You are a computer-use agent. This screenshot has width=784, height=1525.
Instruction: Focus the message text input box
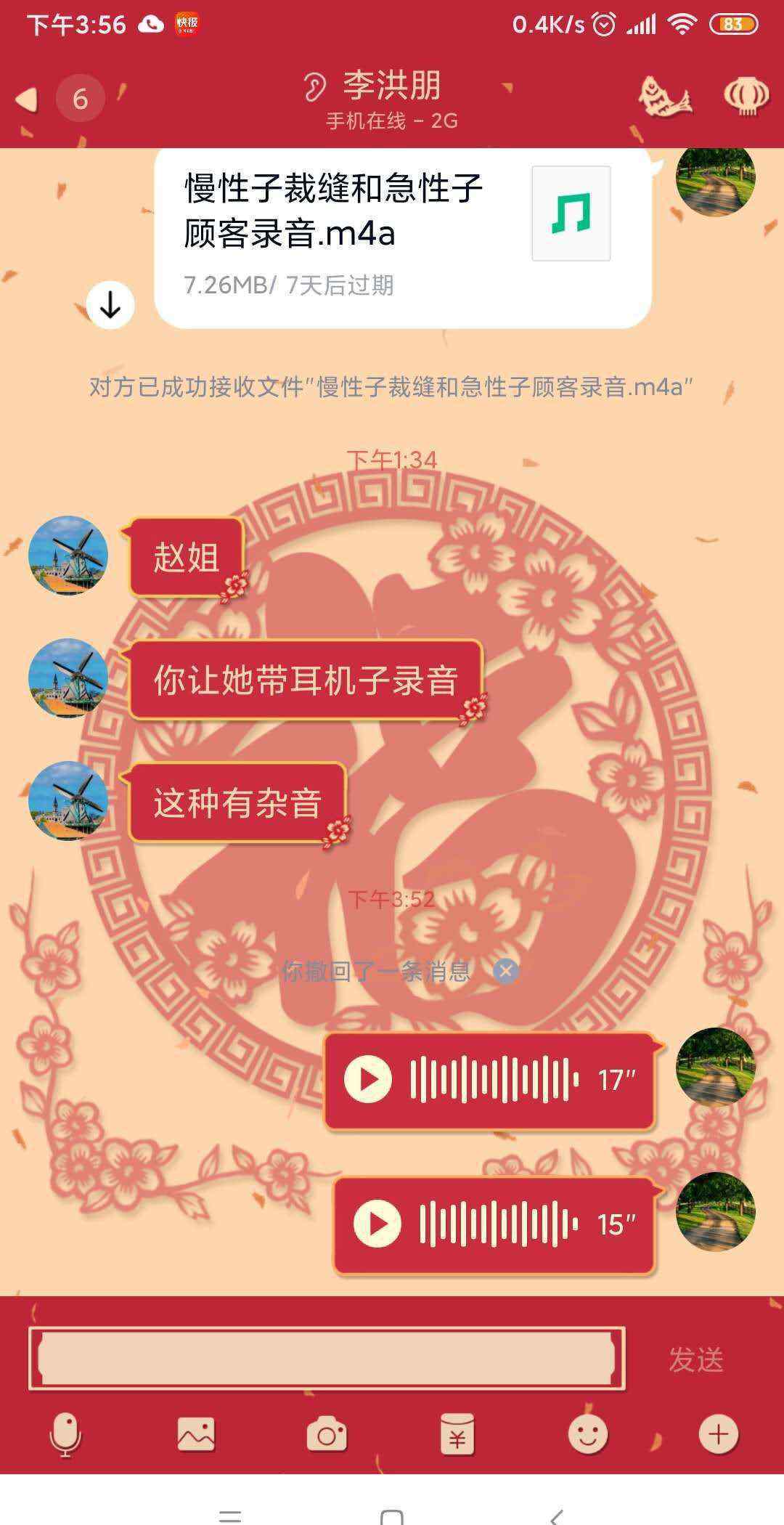(x=327, y=1359)
